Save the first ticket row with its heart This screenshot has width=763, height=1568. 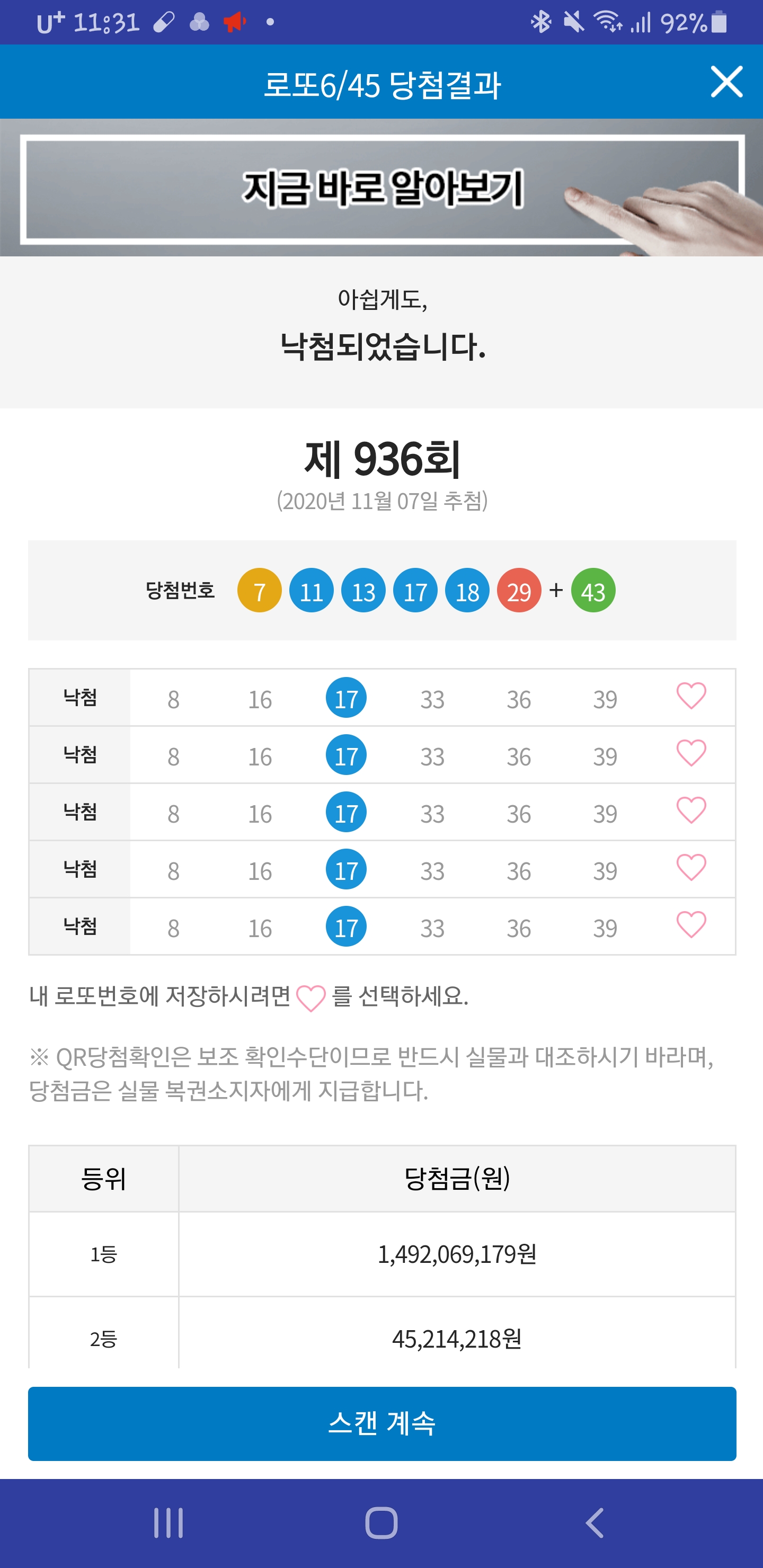[x=691, y=697]
